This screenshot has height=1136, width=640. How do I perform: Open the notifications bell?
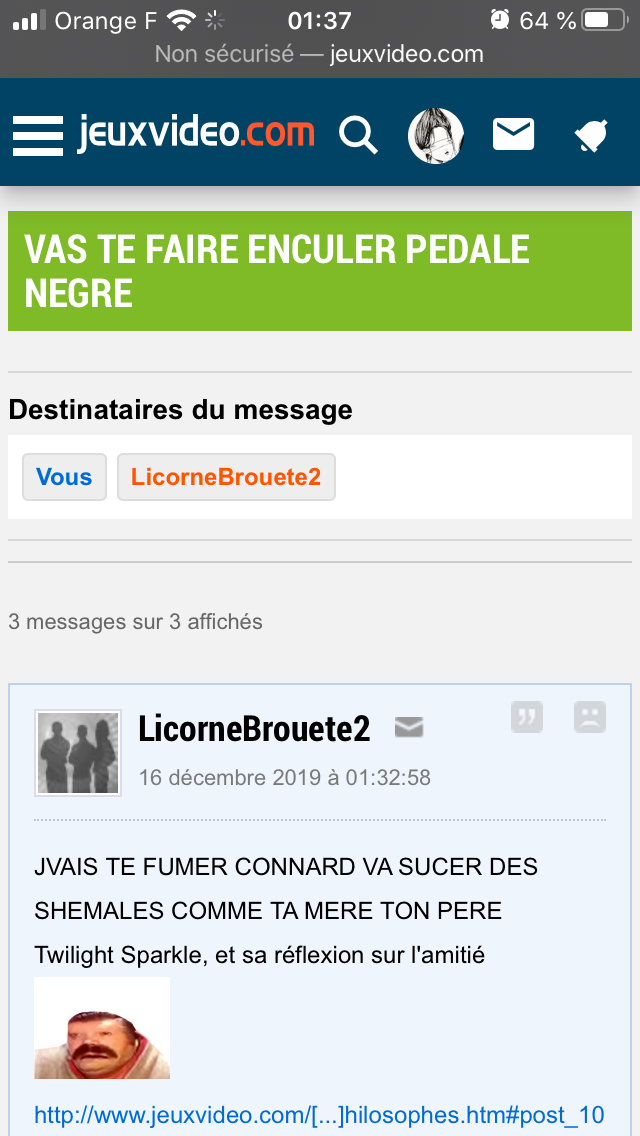coord(592,136)
